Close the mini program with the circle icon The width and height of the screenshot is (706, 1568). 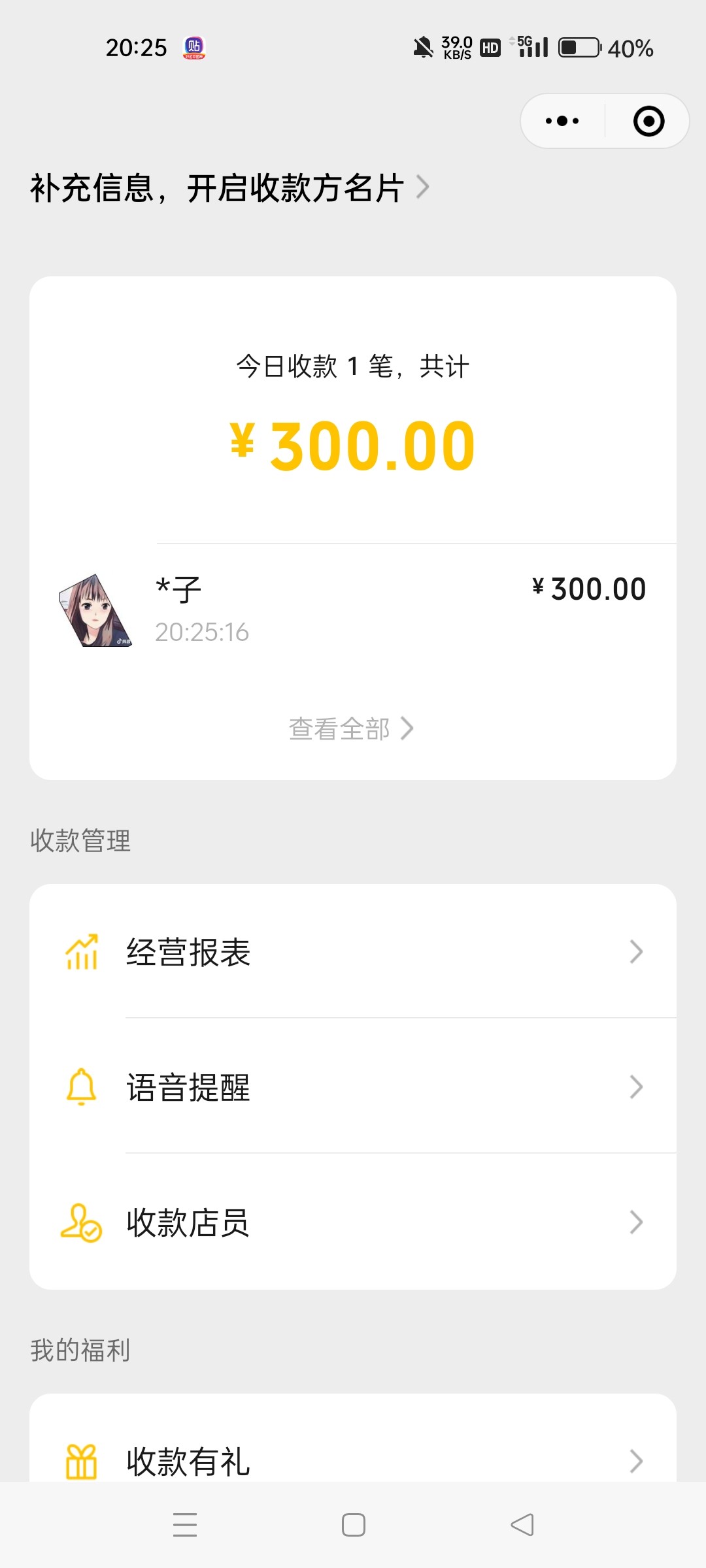click(648, 121)
